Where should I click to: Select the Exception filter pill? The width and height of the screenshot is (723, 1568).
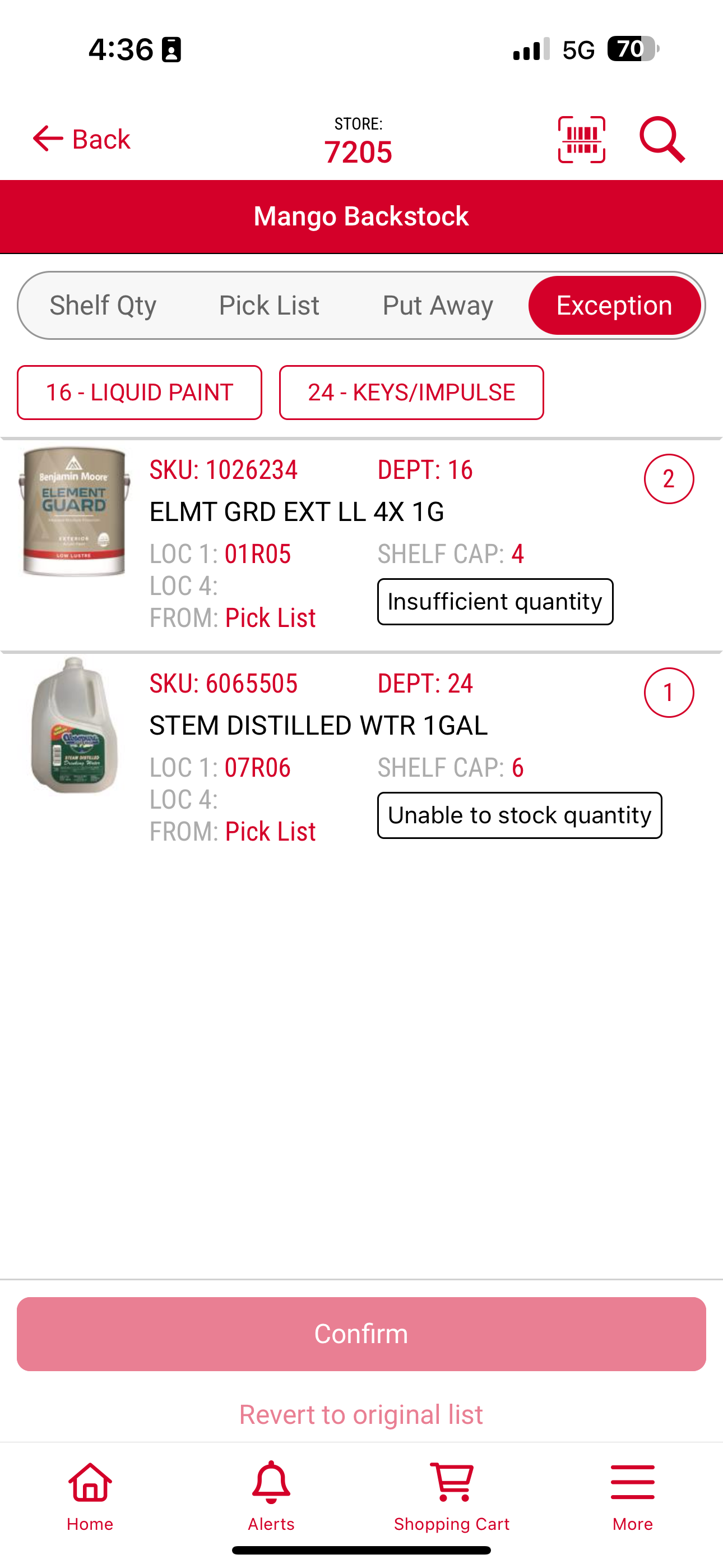(x=614, y=305)
